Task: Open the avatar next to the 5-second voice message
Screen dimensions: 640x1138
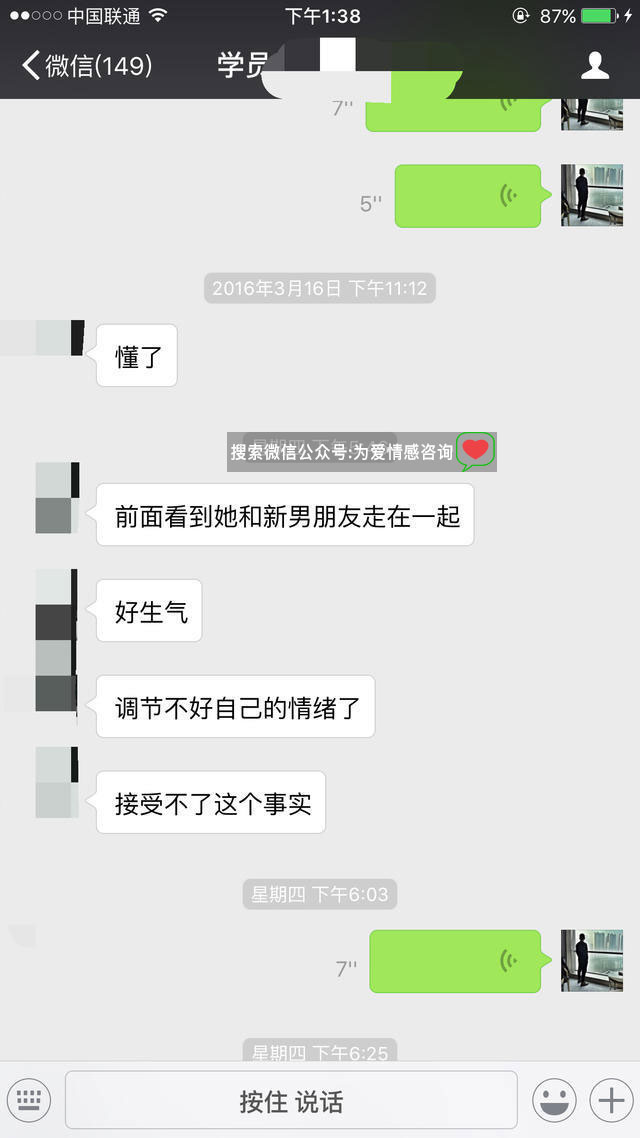Action: point(591,195)
